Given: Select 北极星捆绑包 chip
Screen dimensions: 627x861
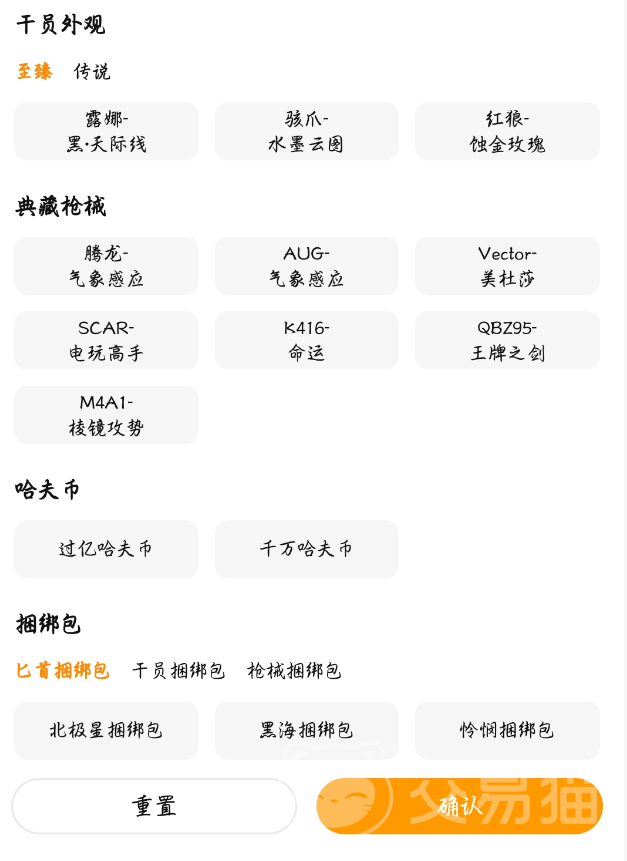Looking at the screenshot, I should tap(106, 731).
